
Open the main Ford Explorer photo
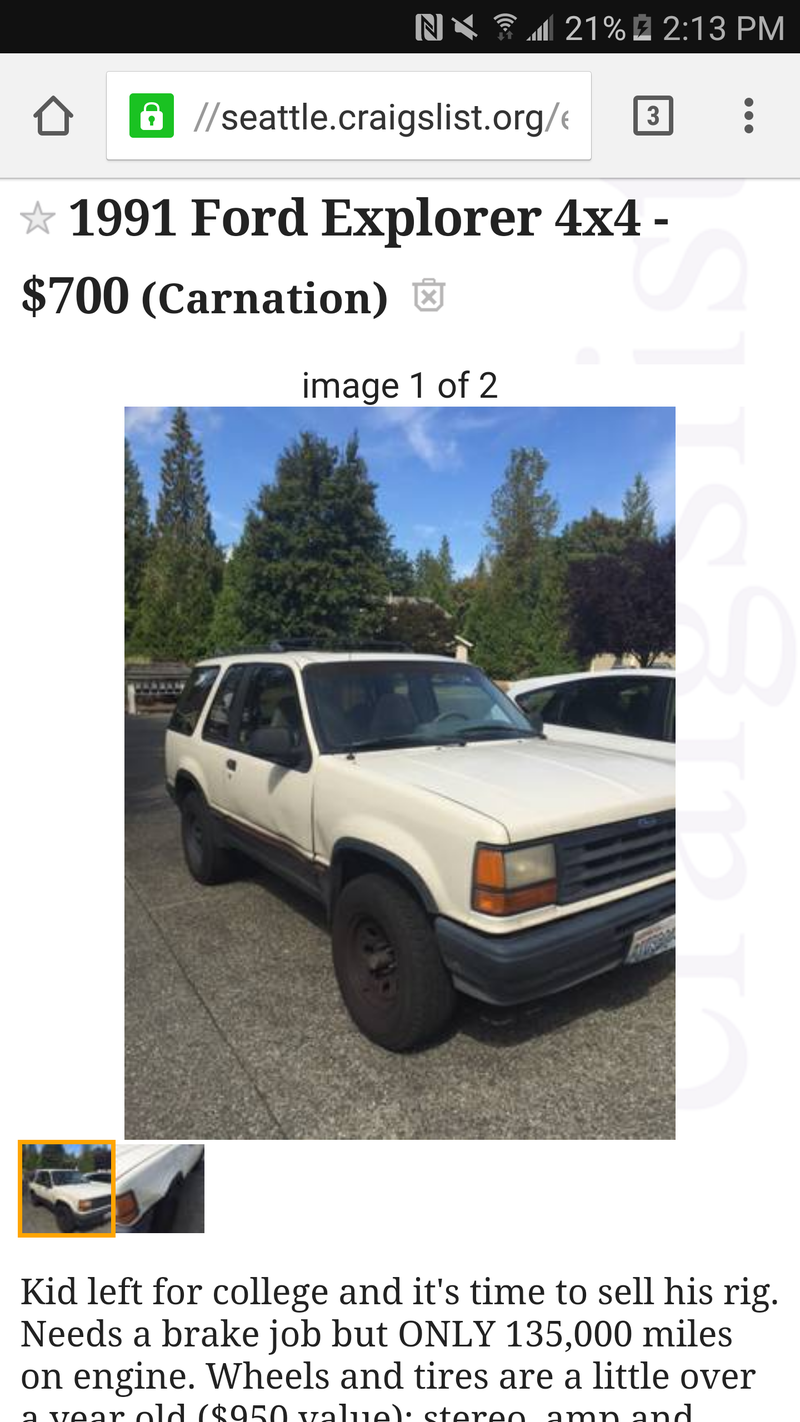point(400,772)
